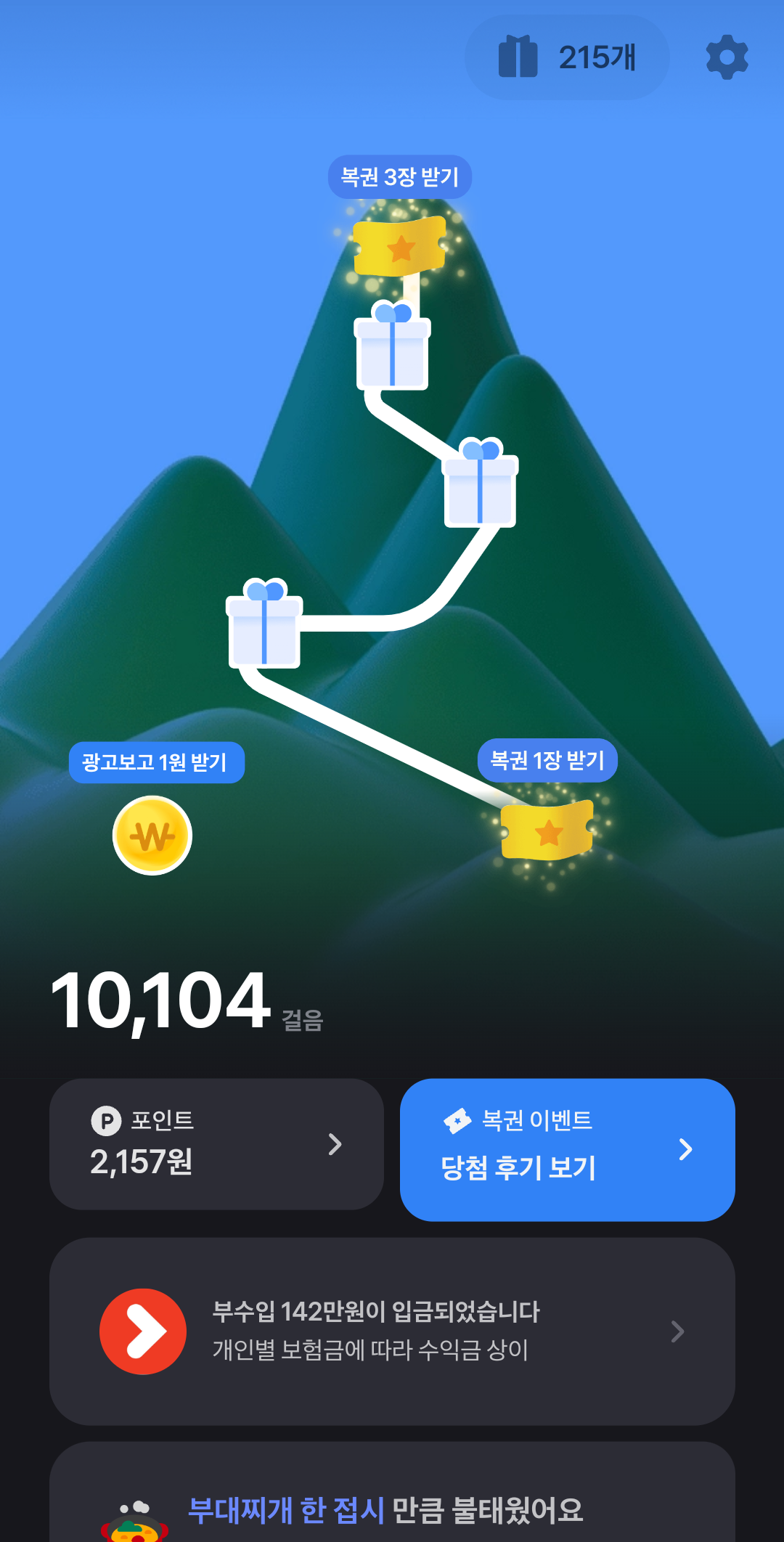784x1542 pixels.
Task: Tap the 복권 3장 받기 ticket
Action: click(400, 247)
